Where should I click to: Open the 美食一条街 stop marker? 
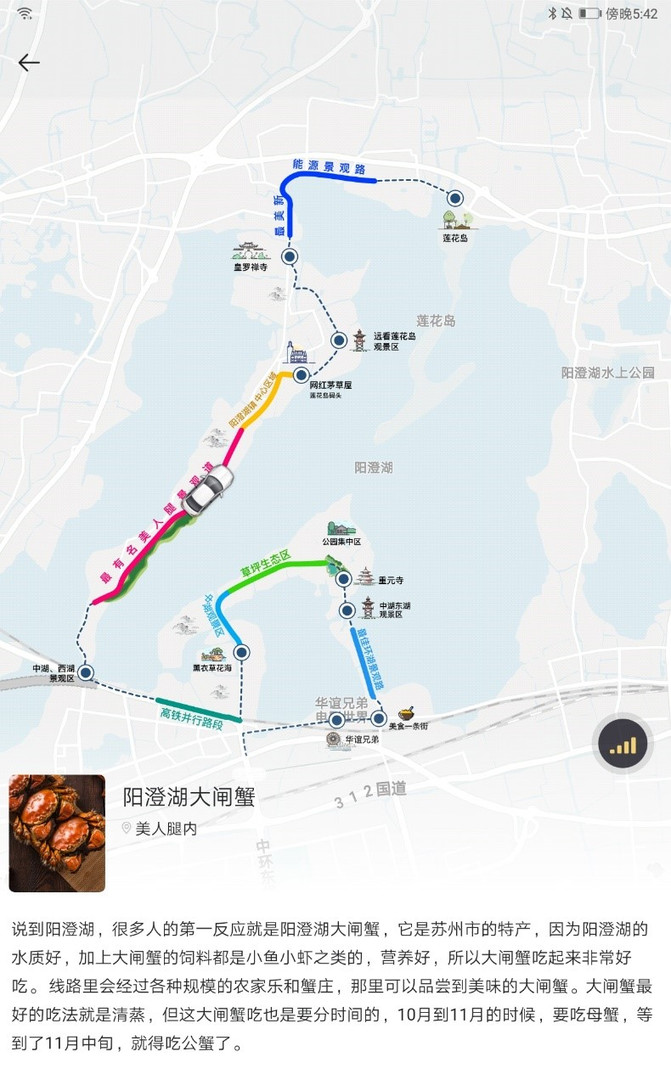coord(379,719)
